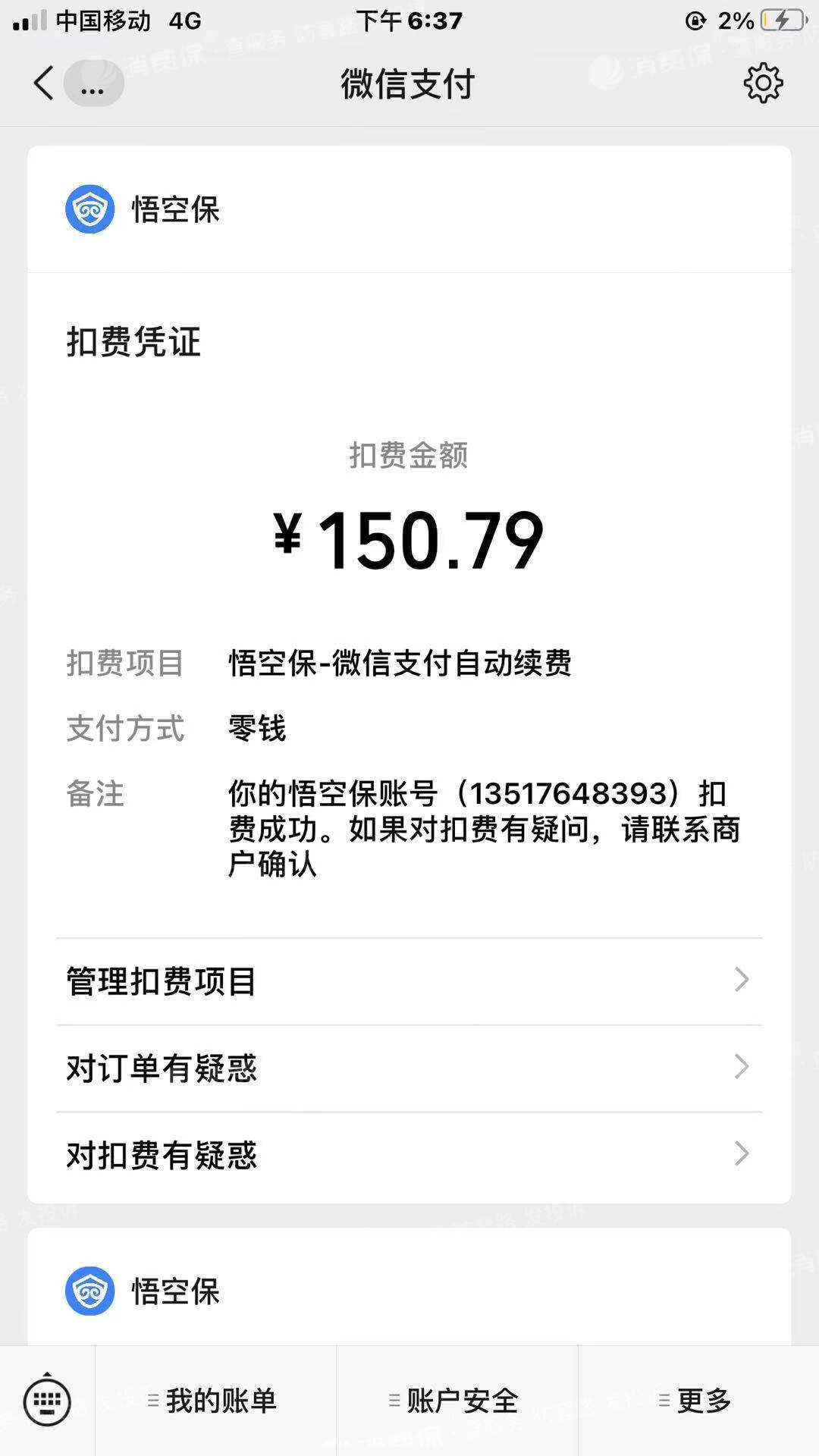Tap the 对订单有疑惑 link
The width and height of the screenshot is (819, 1456).
click(x=162, y=1068)
